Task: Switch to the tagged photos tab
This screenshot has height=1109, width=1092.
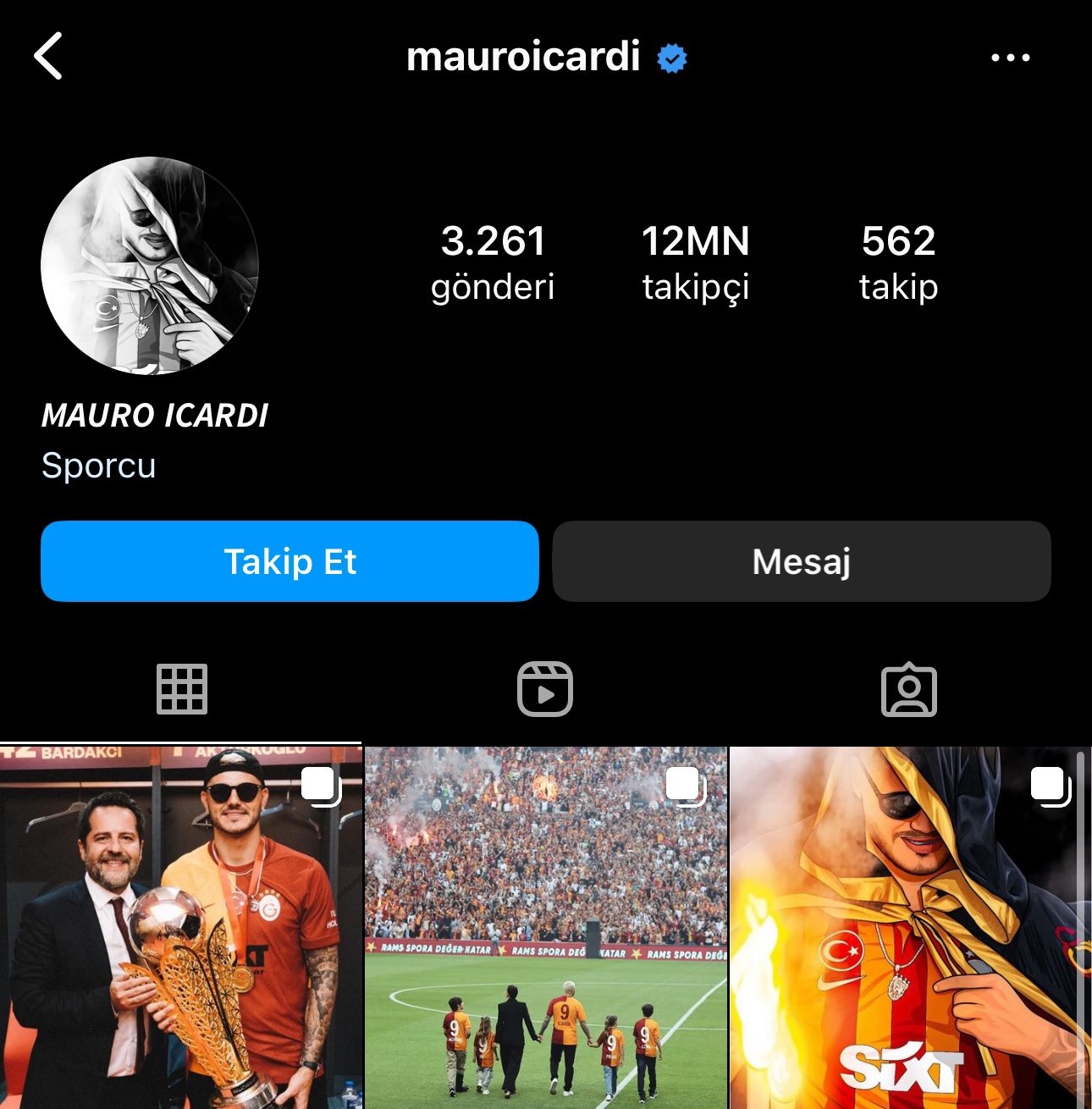Action: (x=908, y=689)
